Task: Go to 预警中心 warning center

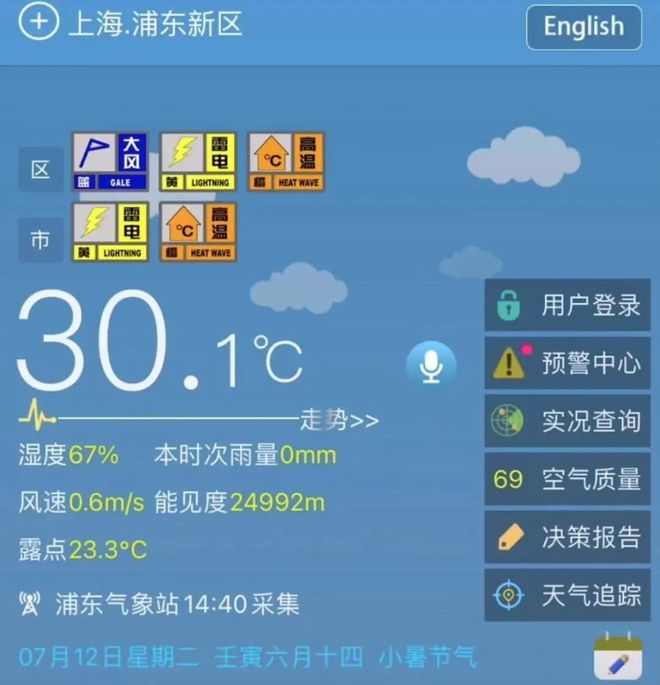Action: click(x=567, y=363)
